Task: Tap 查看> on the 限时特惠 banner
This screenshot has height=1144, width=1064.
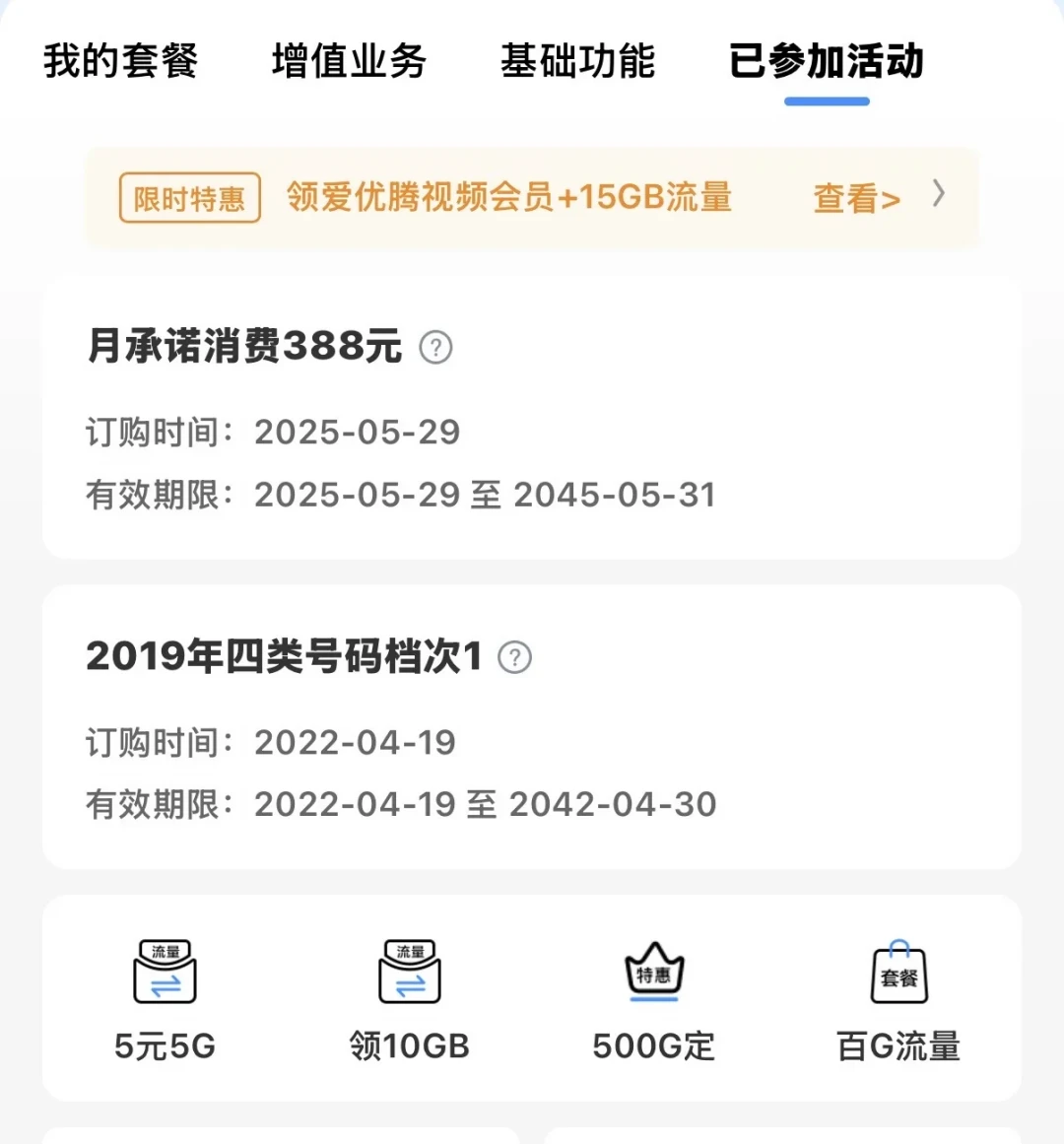Action: pyautogui.click(x=857, y=198)
